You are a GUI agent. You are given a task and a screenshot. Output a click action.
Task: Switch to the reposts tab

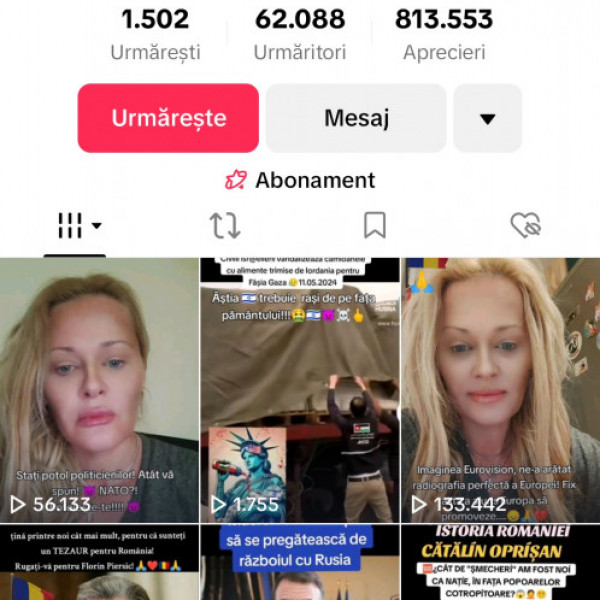coord(225,226)
